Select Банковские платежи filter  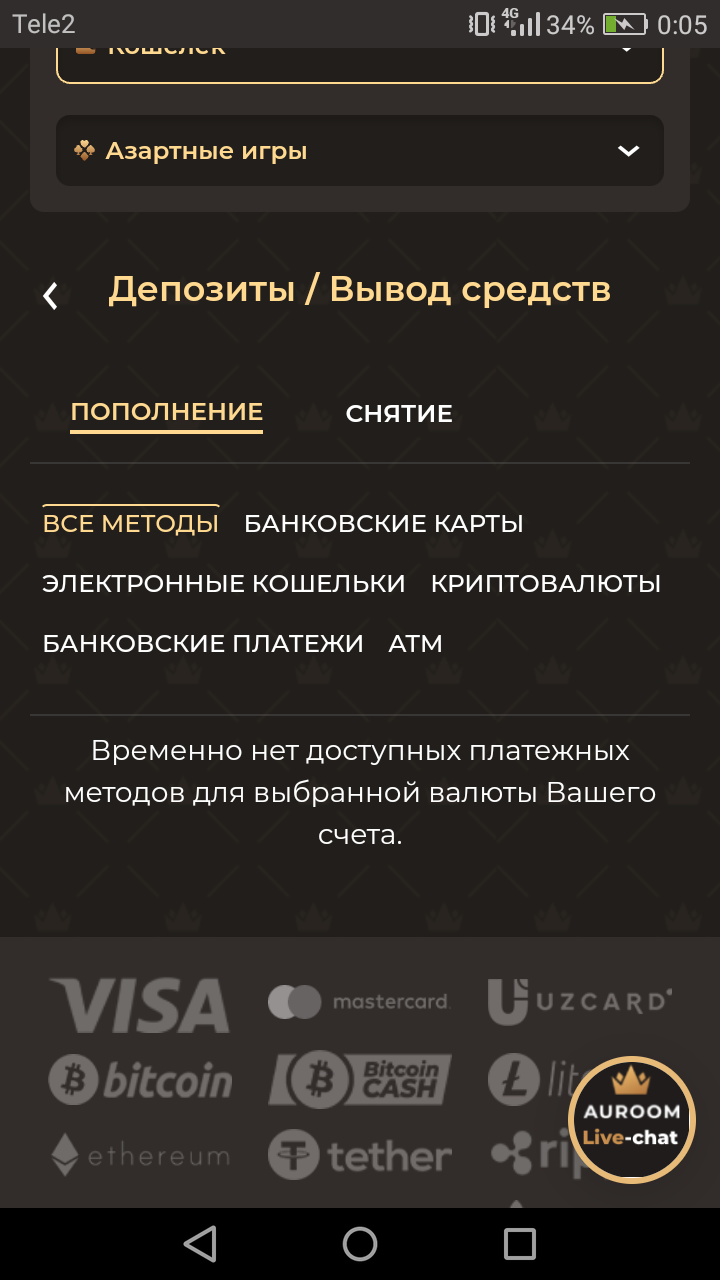203,644
